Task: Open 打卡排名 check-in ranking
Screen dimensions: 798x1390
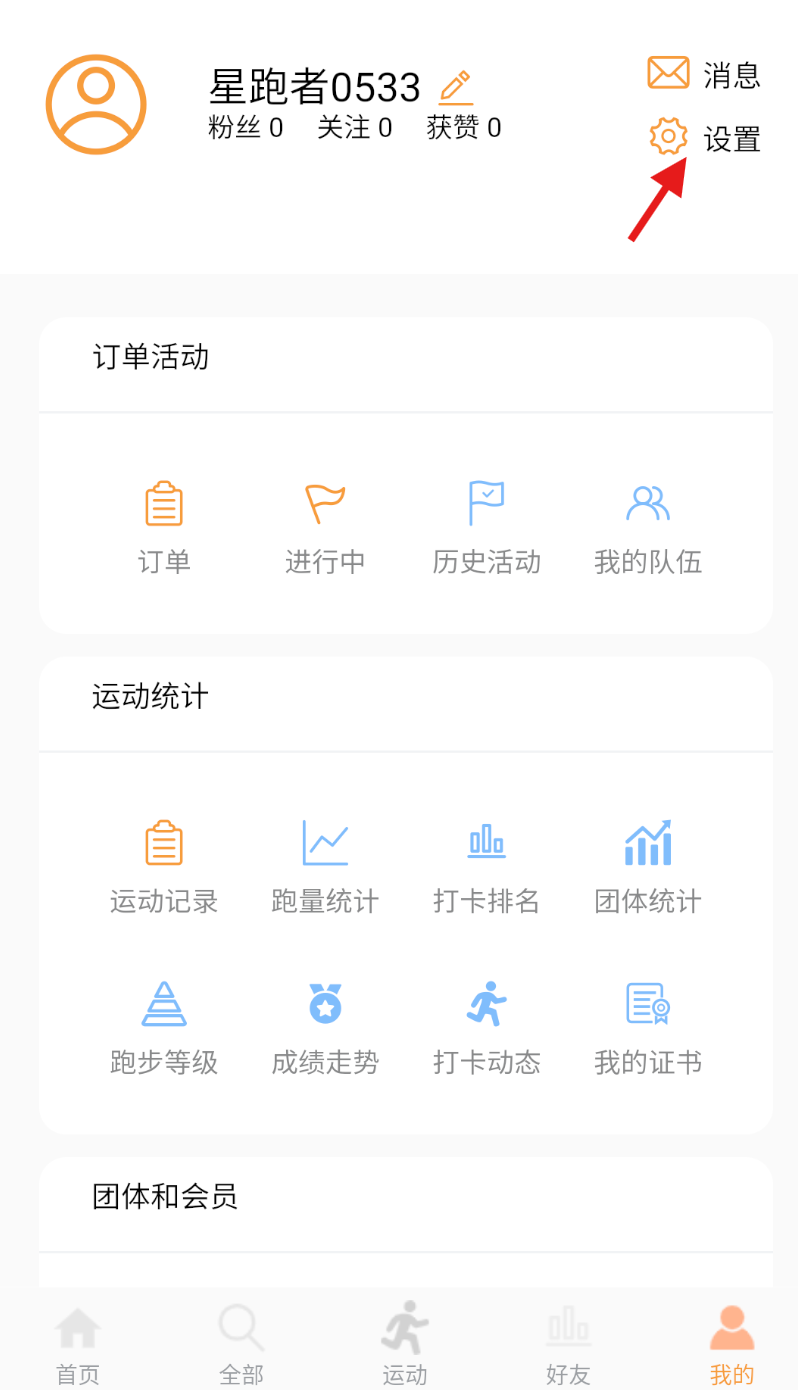Action: [x=487, y=866]
